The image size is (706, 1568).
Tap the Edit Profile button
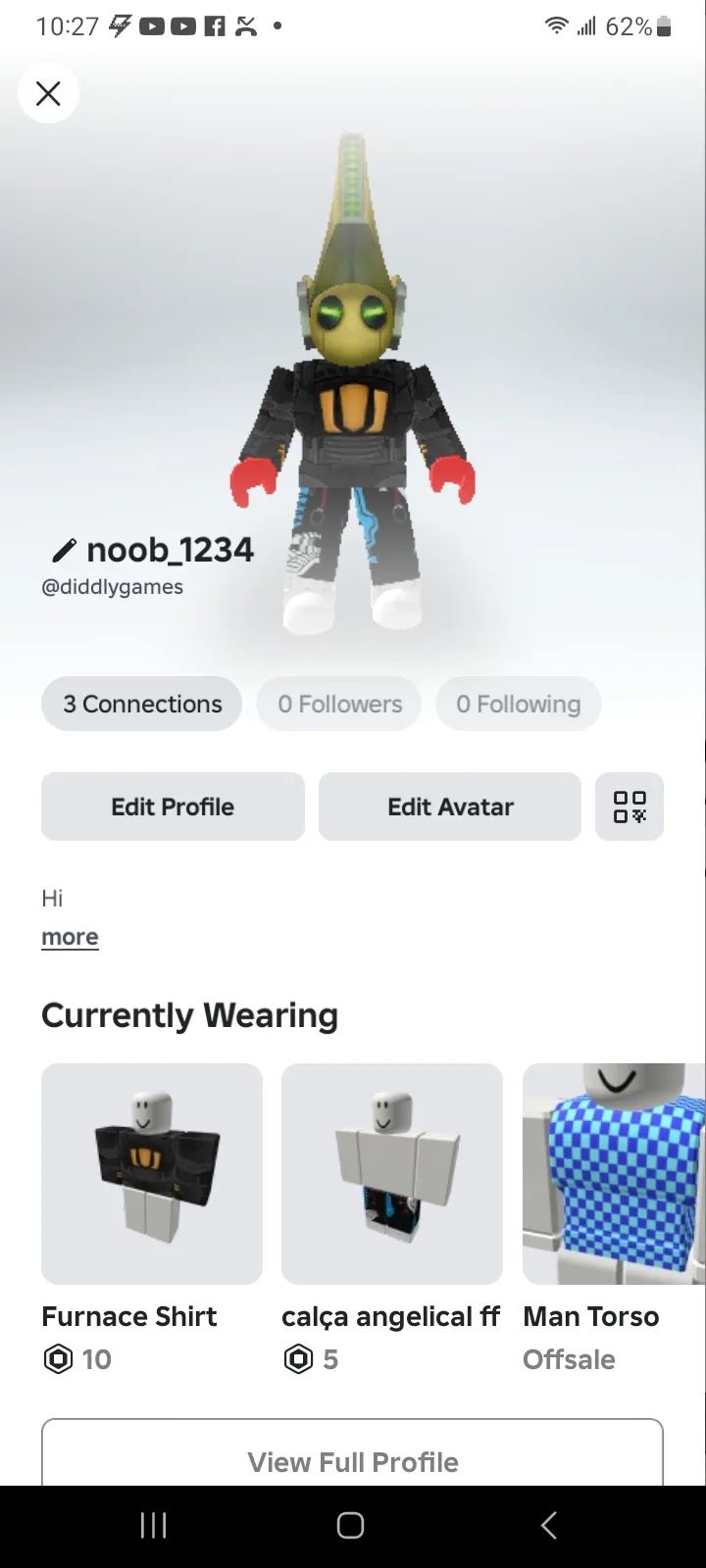point(173,807)
